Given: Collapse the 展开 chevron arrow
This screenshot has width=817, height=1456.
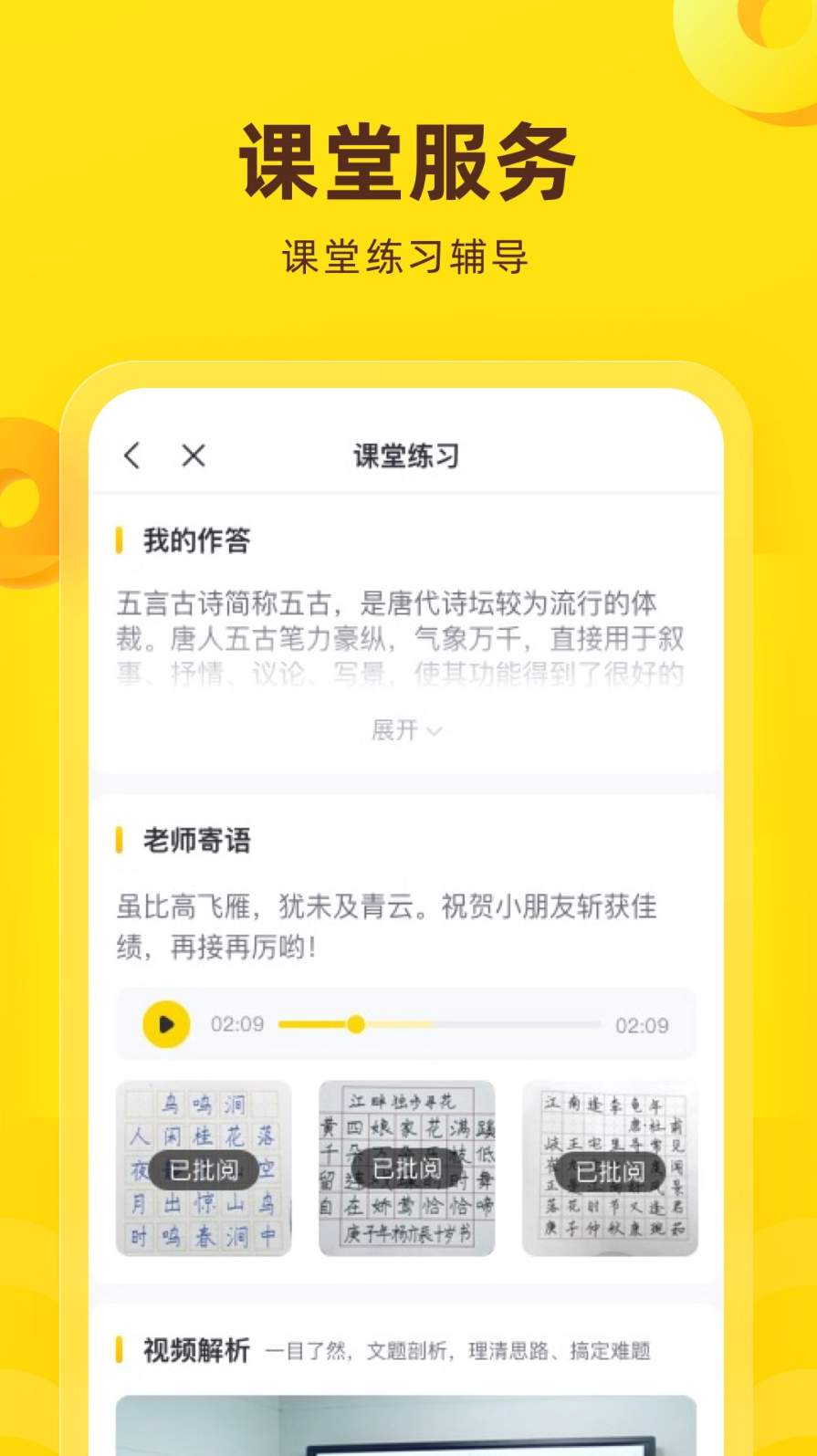Looking at the screenshot, I should click(435, 730).
